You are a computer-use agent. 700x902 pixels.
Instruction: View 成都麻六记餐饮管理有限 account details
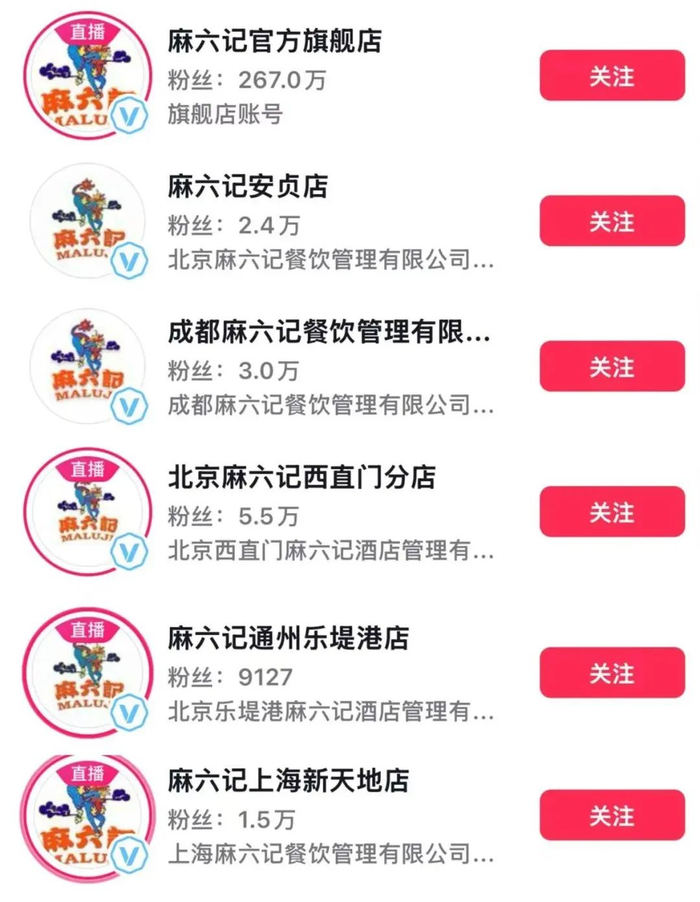tap(328, 332)
